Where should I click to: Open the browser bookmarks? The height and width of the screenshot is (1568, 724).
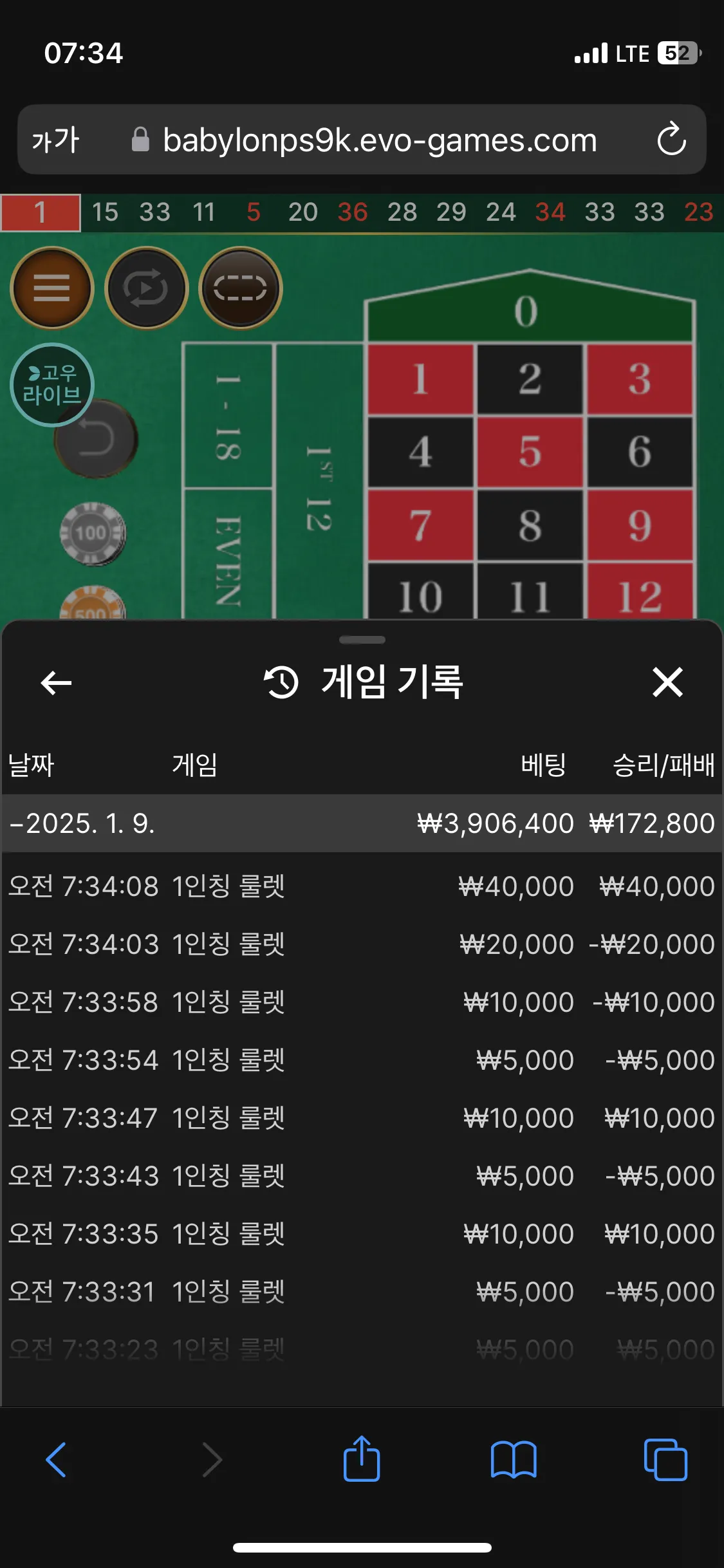coord(513,1459)
